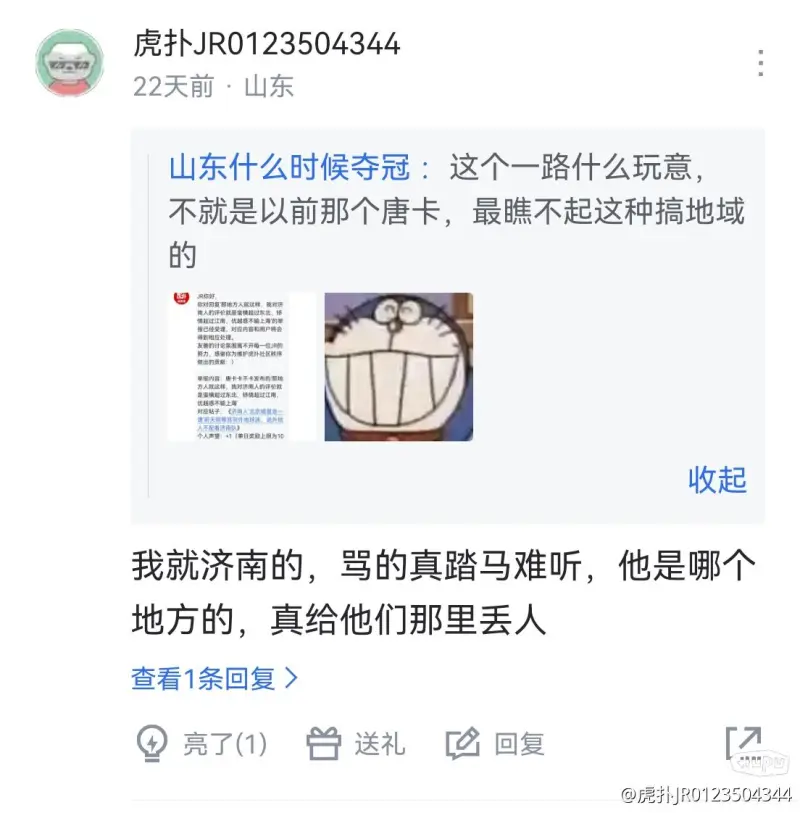
Task: Collapse the quoted comment with 收起
Action: [717, 479]
